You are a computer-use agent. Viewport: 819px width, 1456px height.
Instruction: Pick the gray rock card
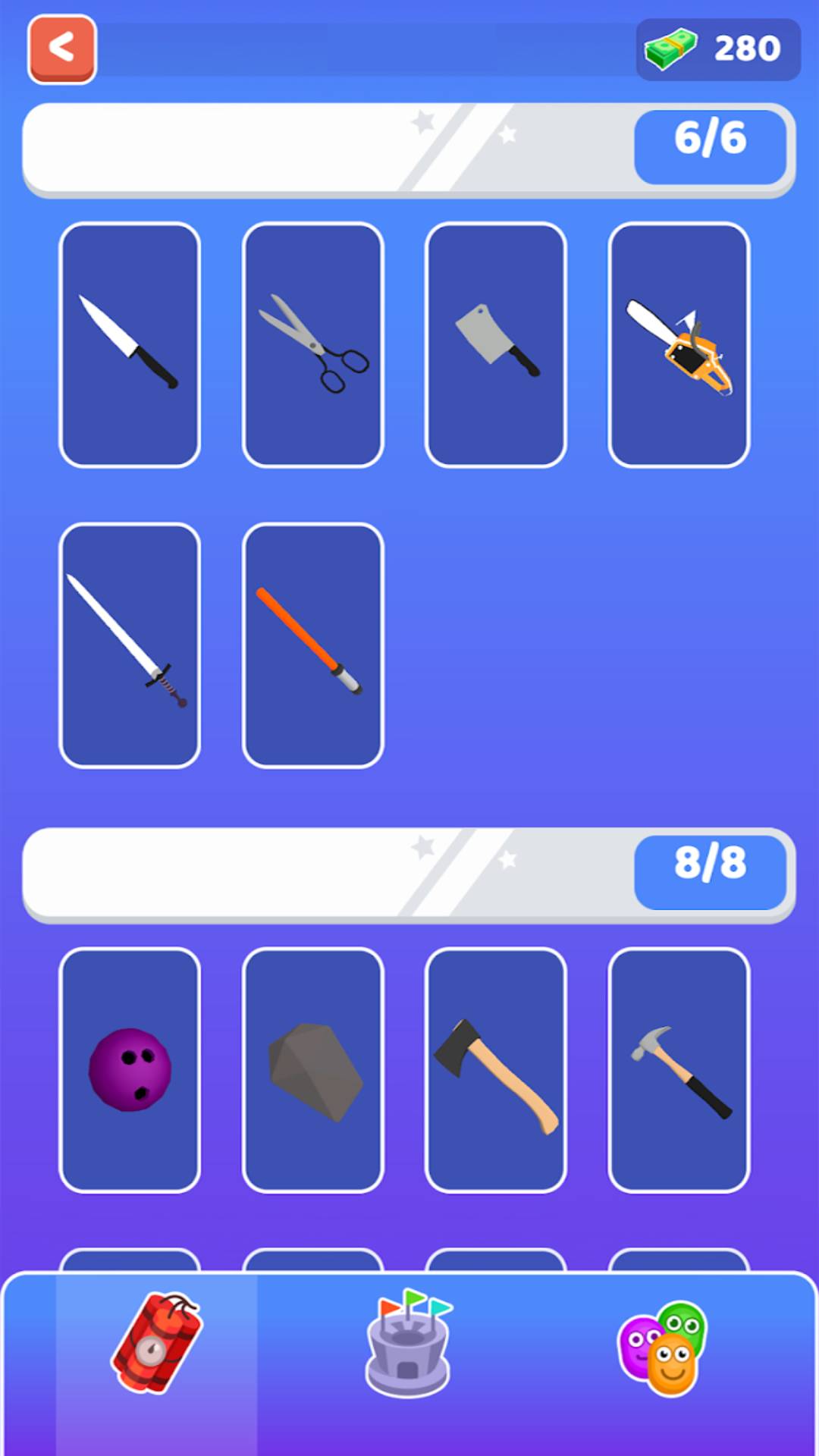click(x=313, y=1070)
